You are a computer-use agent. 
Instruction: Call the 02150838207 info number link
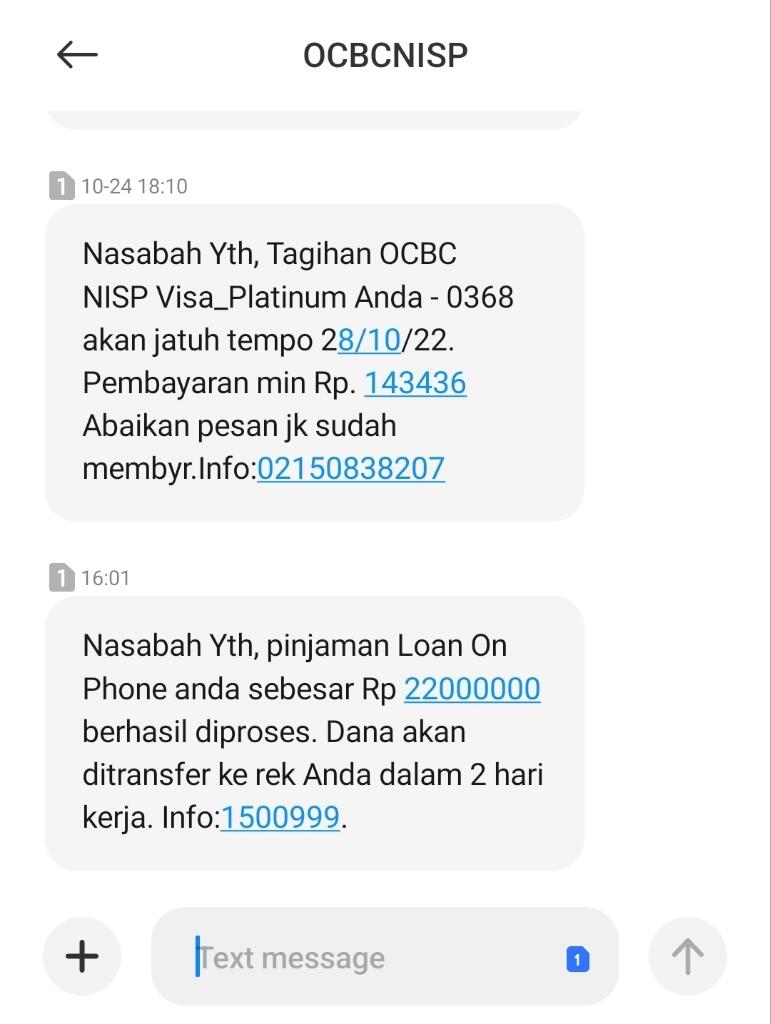(350, 468)
